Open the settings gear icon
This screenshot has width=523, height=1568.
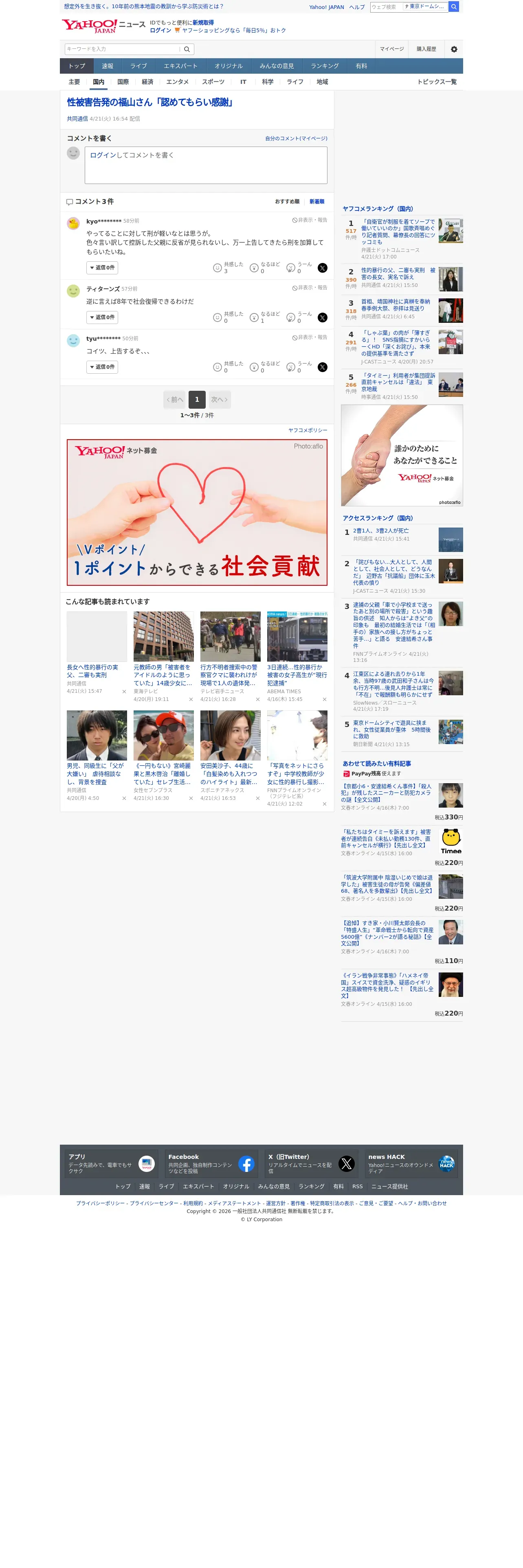point(454,49)
